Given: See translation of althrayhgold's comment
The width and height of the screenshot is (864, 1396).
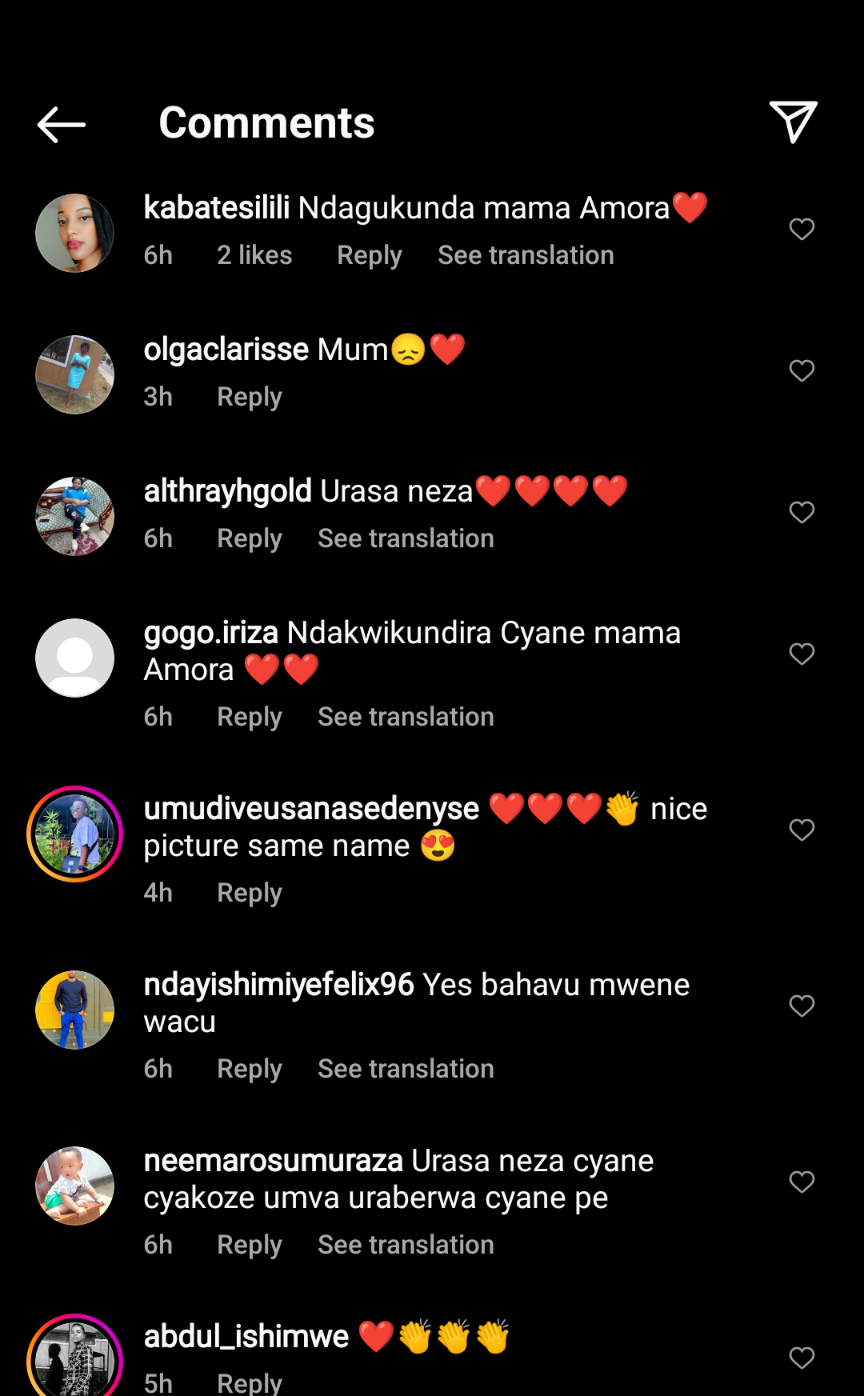Looking at the screenshot, I should [x=405, y=538].
